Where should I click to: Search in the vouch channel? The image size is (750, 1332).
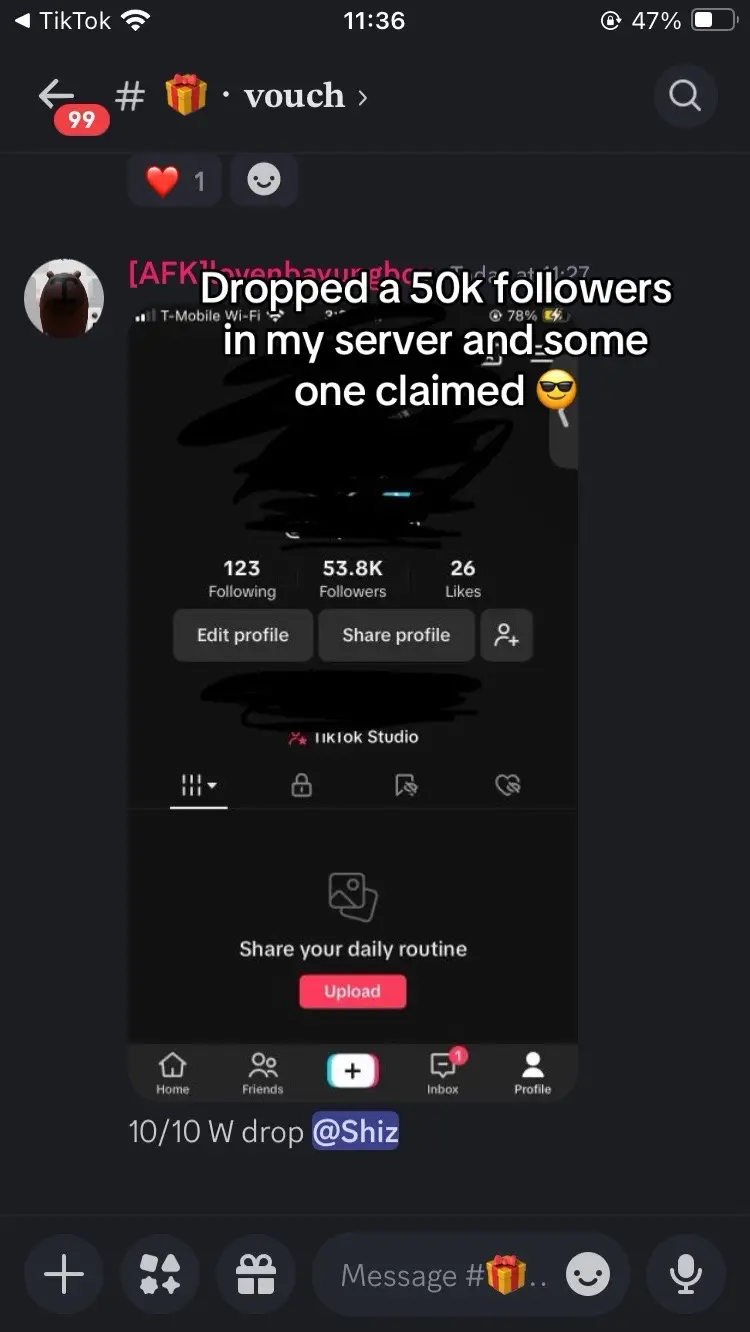[685, 96]
